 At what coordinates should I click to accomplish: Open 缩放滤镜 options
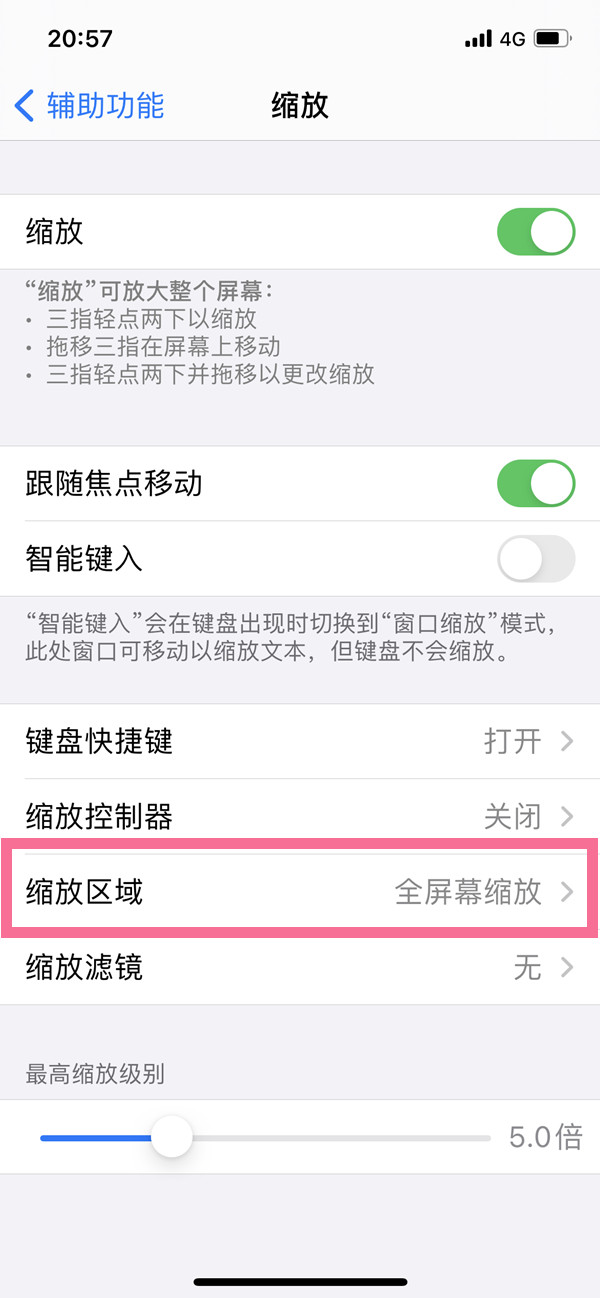[300, 967]
